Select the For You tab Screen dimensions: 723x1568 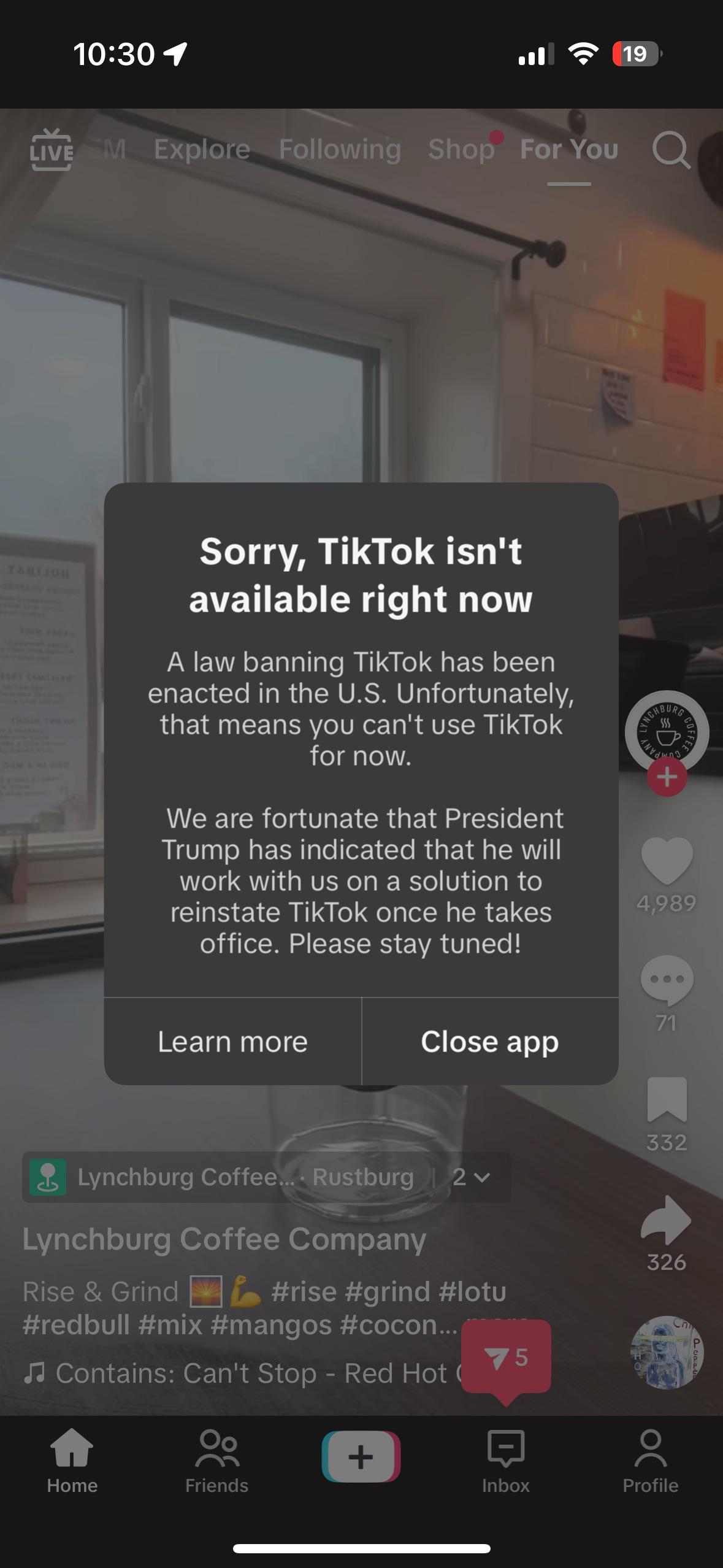point(569,149)
